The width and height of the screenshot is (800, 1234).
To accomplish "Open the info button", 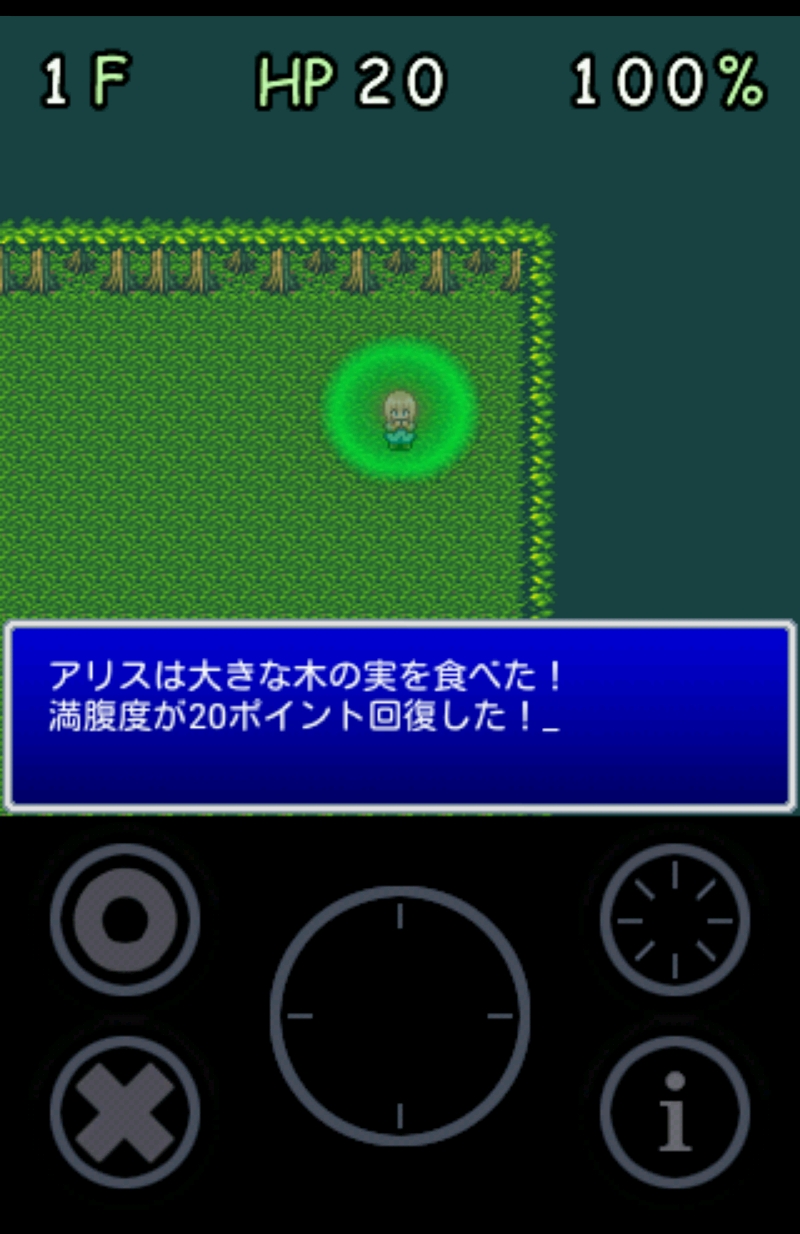I will pyautogui.click(x=674, y=1111).
